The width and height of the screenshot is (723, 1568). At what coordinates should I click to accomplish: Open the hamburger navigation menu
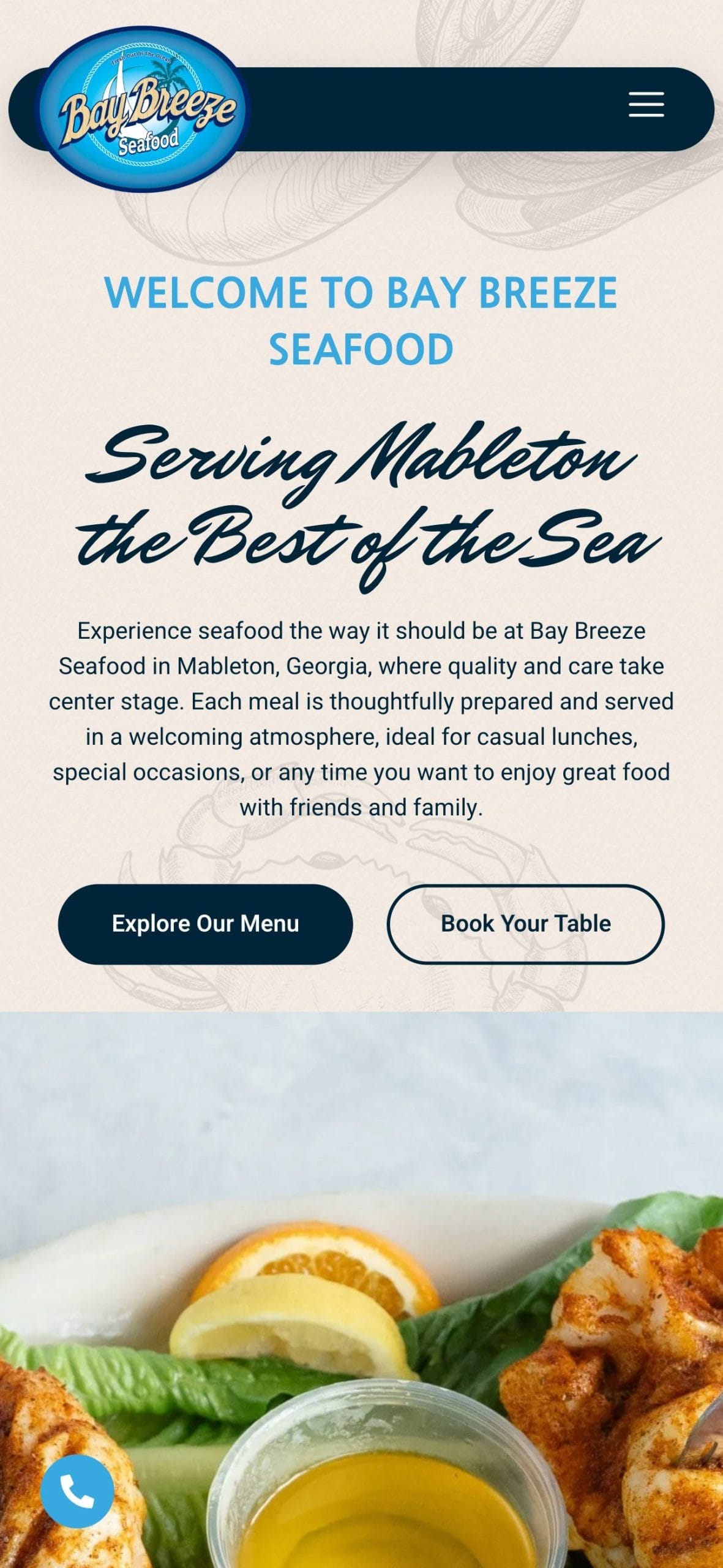point(646,105)
